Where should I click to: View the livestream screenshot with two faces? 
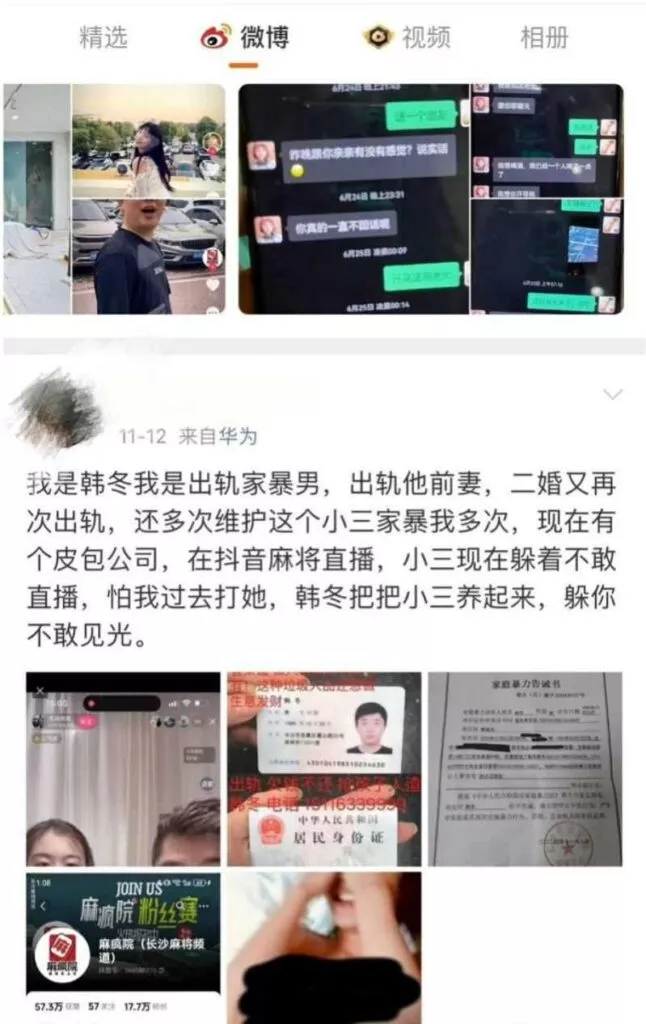pos(123,768)
